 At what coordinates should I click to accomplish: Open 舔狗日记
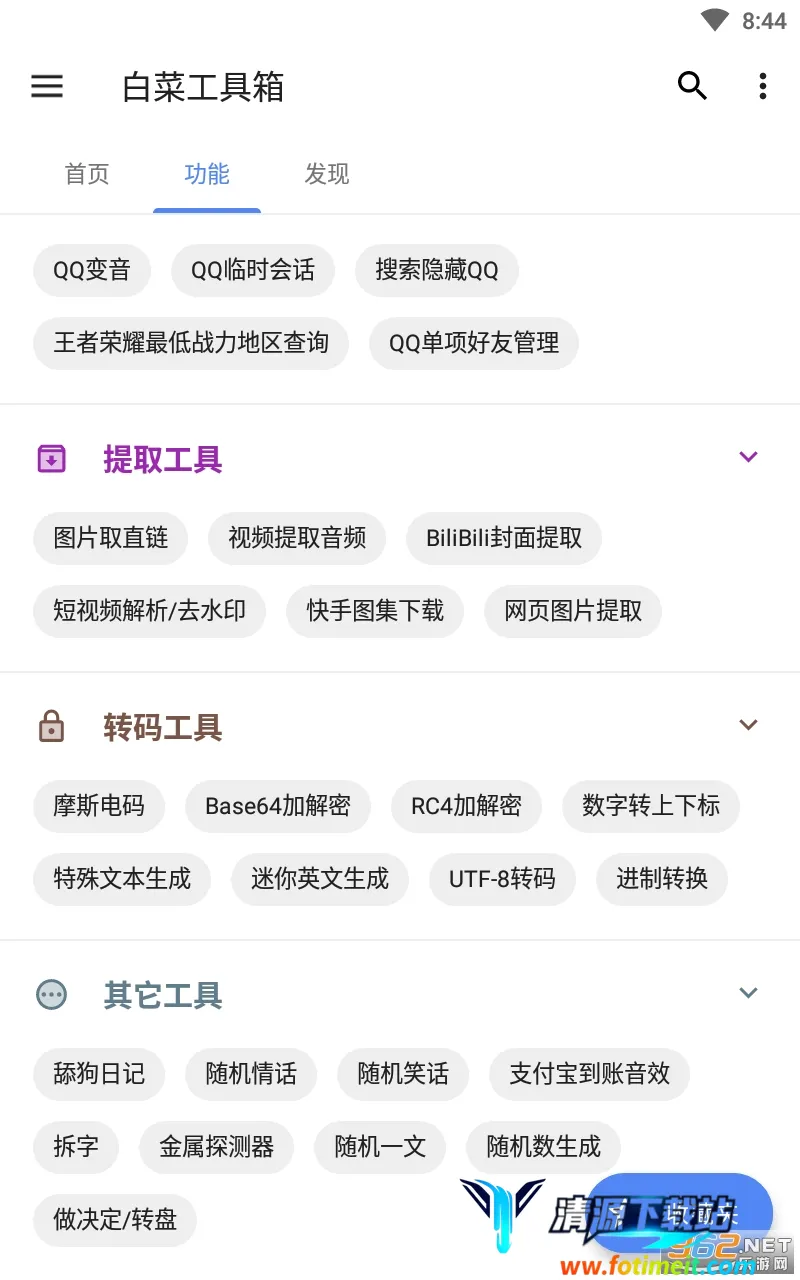[x=99, y=1074]
